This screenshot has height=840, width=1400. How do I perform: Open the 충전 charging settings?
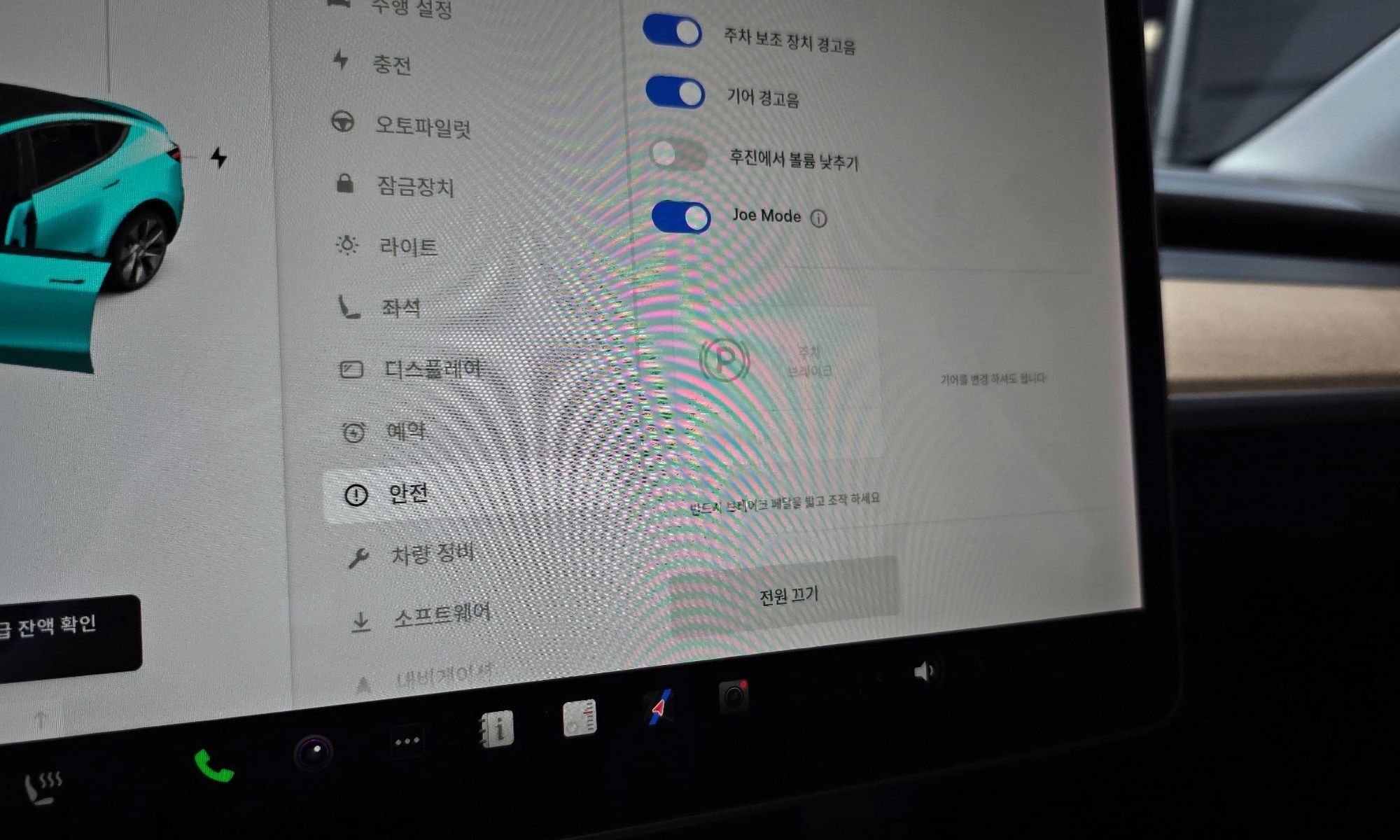pos(391,65)
